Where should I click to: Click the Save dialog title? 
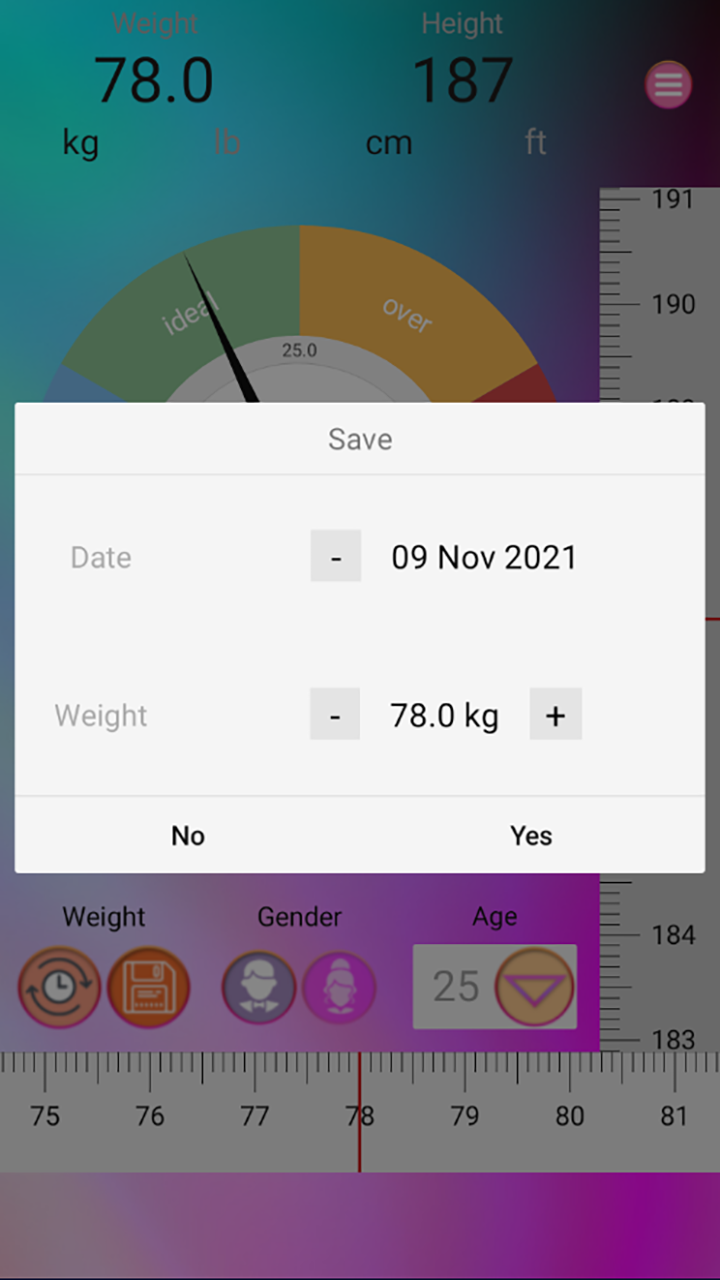tap(360, 439)
